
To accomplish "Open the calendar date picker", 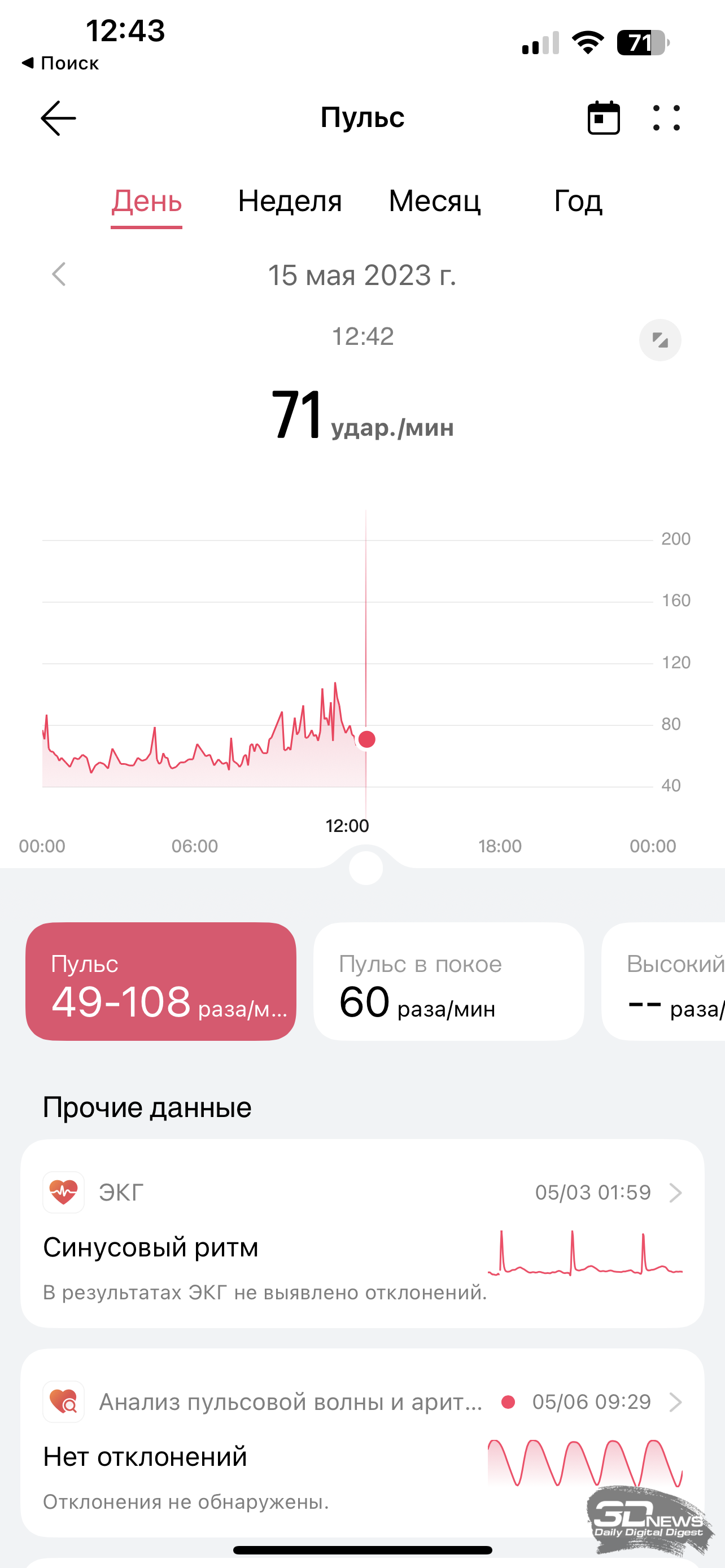I will (603, 118).
